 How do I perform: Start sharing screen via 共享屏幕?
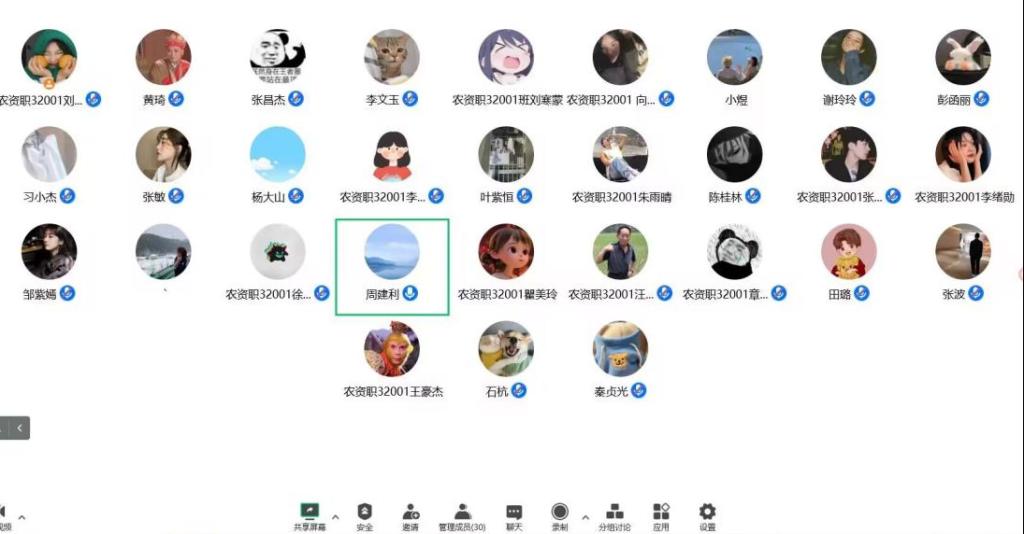(309, 514)
